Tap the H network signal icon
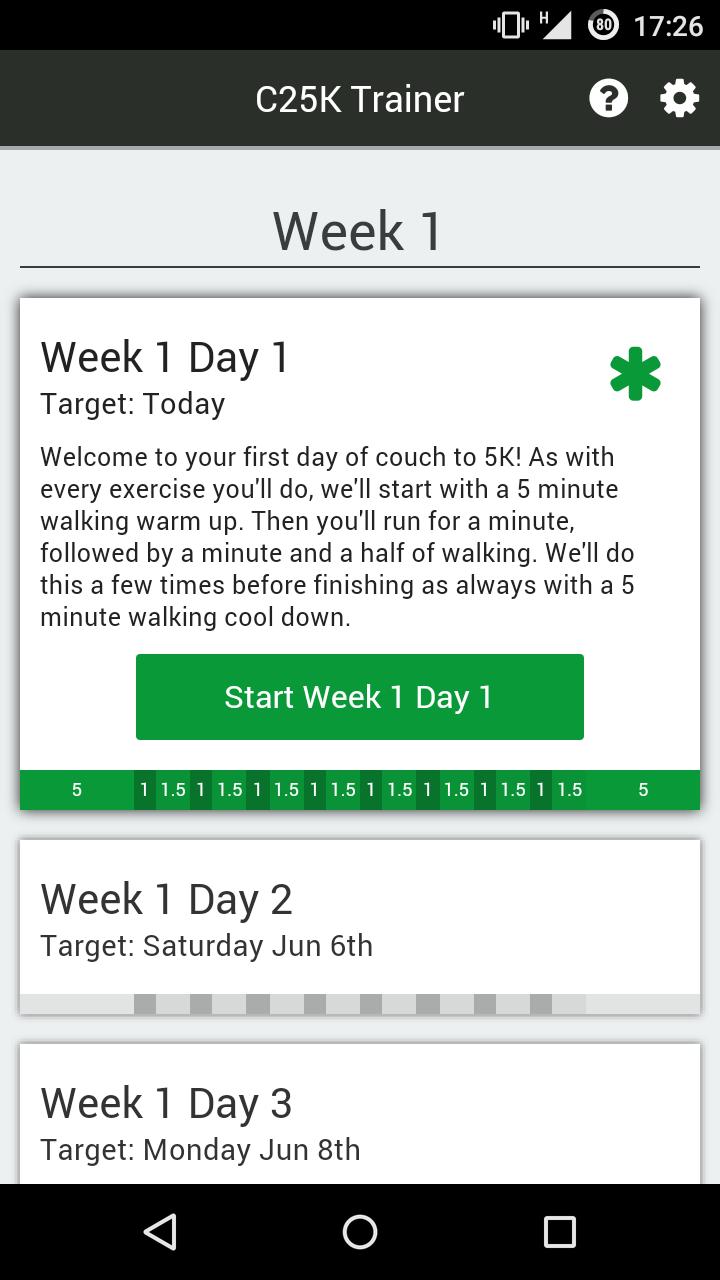 click(x=555, y=26)
